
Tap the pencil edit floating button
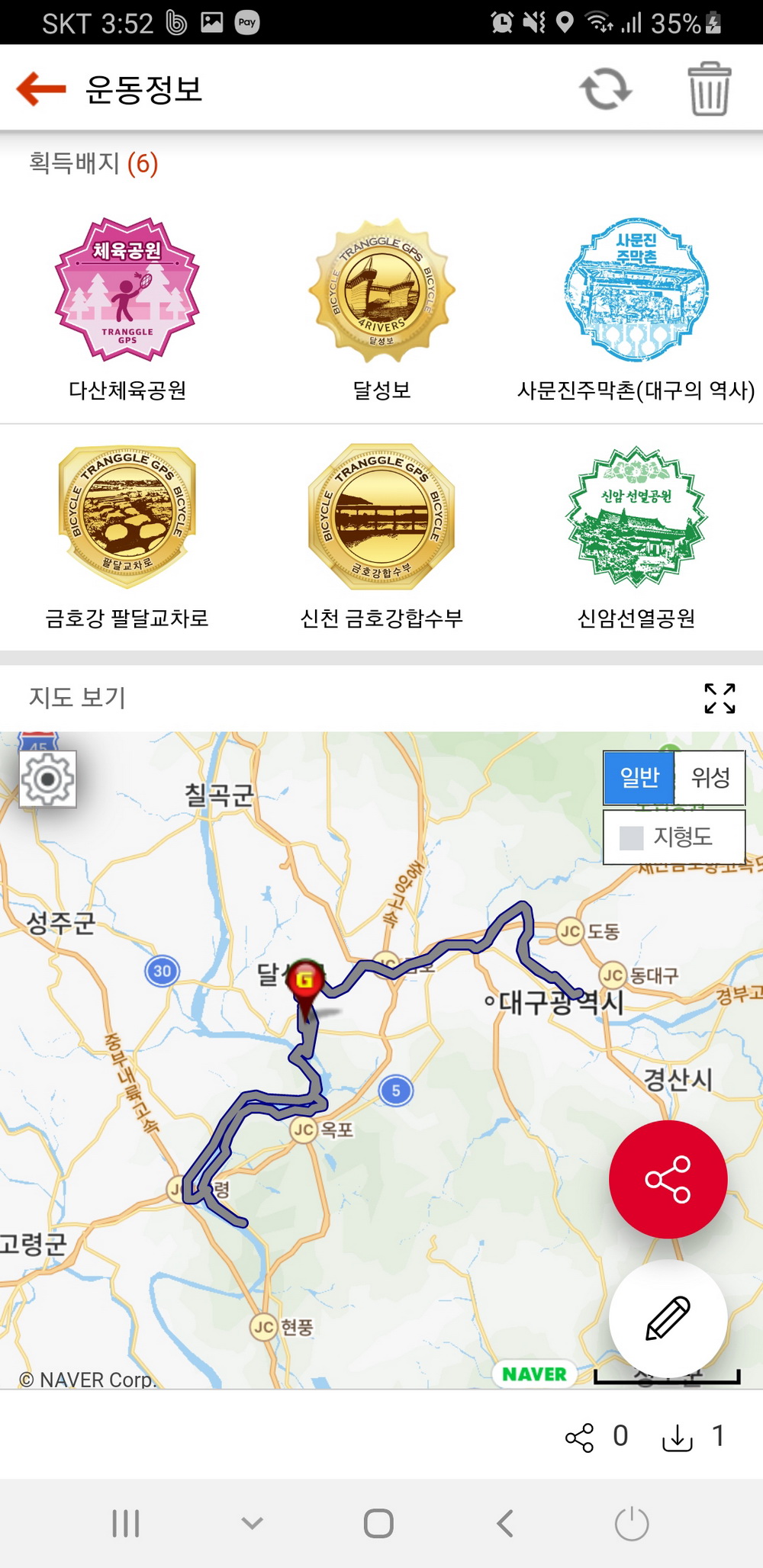pyautogui.click(x=668, y=1318)
